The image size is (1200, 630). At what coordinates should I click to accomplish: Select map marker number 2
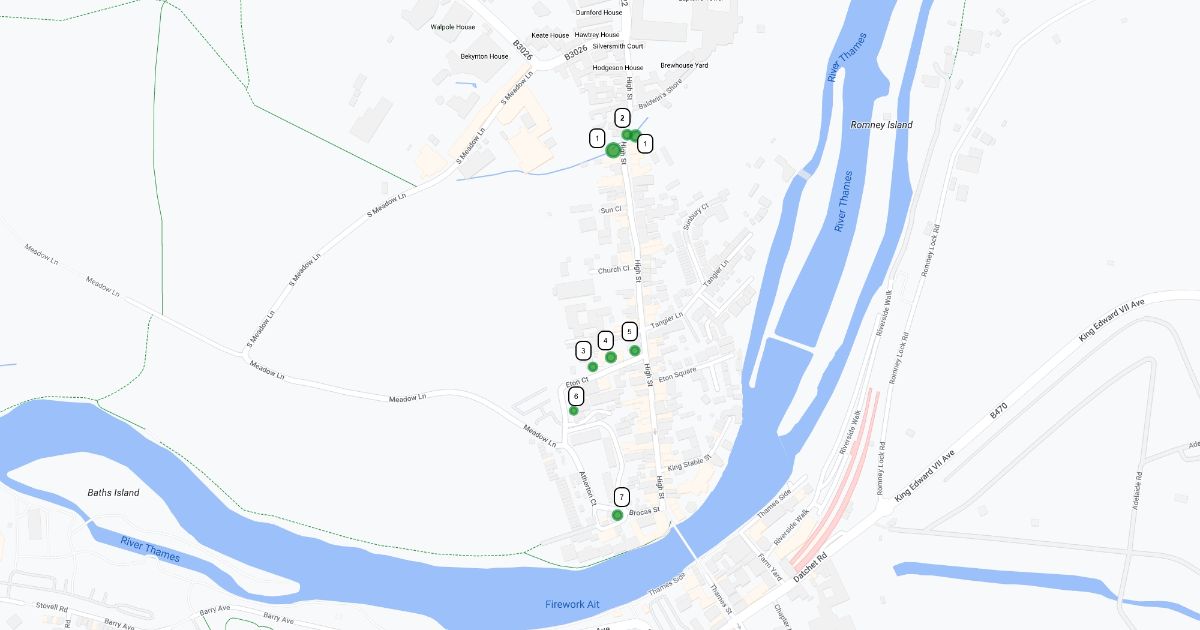point(627,134)
